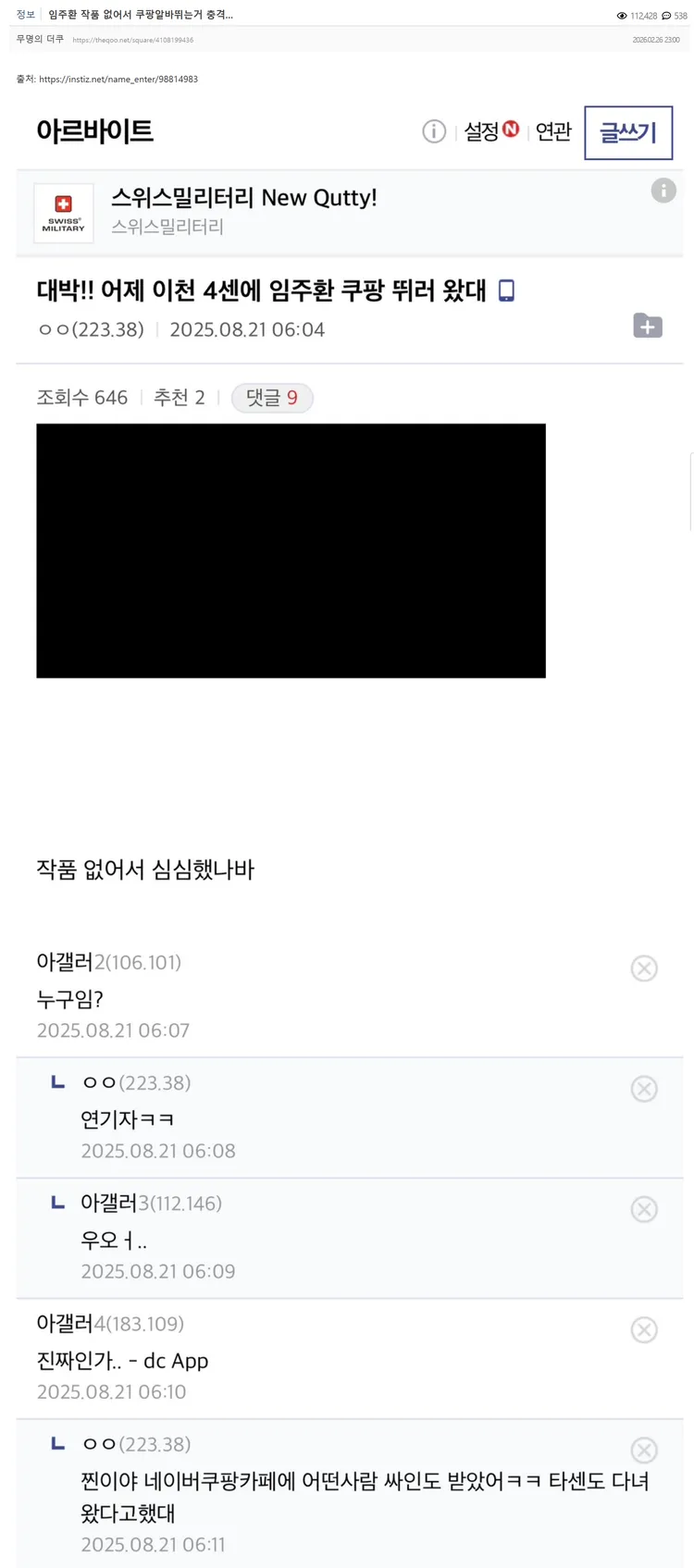Image resolution: width=694 pixels, height=1568 pixels.
Task: Click the mobile phone icon next to the post title
Action: (505, 290)
